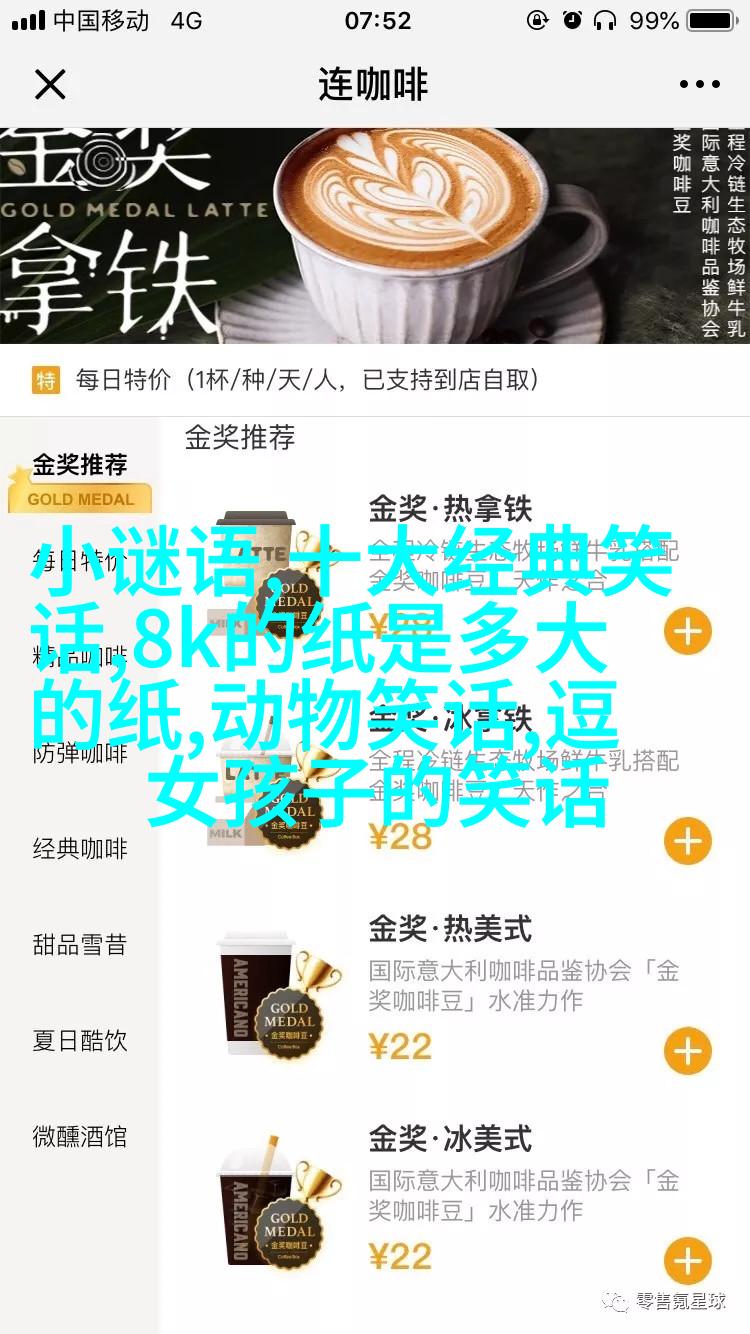750x1334 pixels.
Task: View details of 金奖·热美式
Action: point(450,929)
